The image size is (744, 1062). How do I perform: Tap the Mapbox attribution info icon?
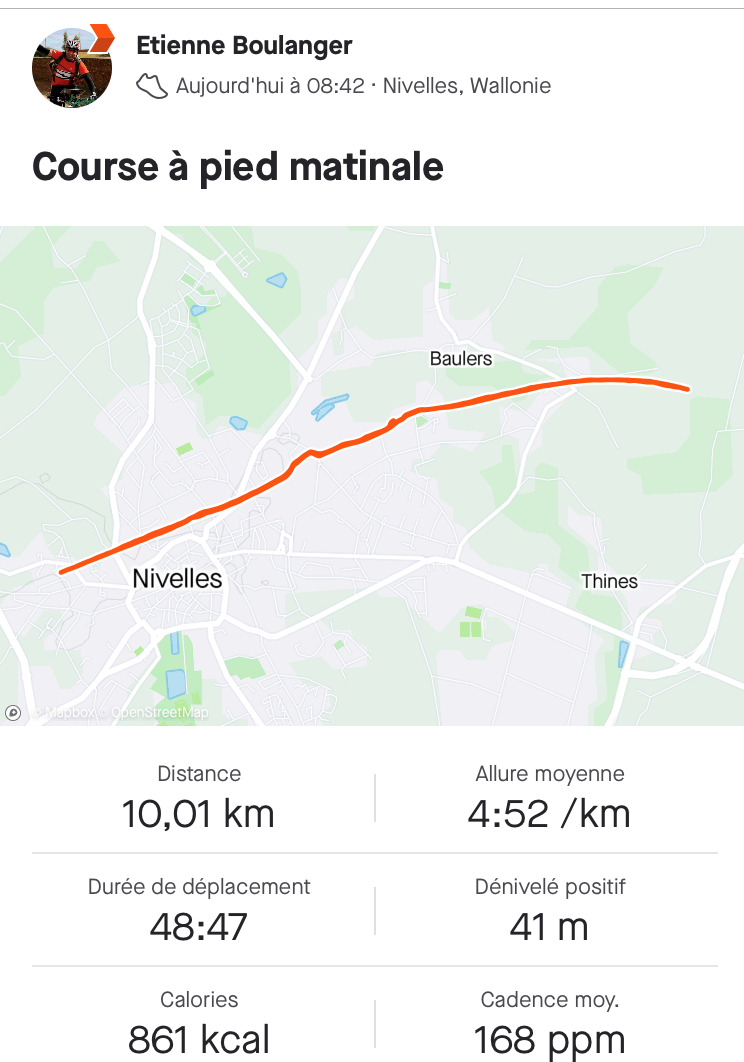point(13,712)
